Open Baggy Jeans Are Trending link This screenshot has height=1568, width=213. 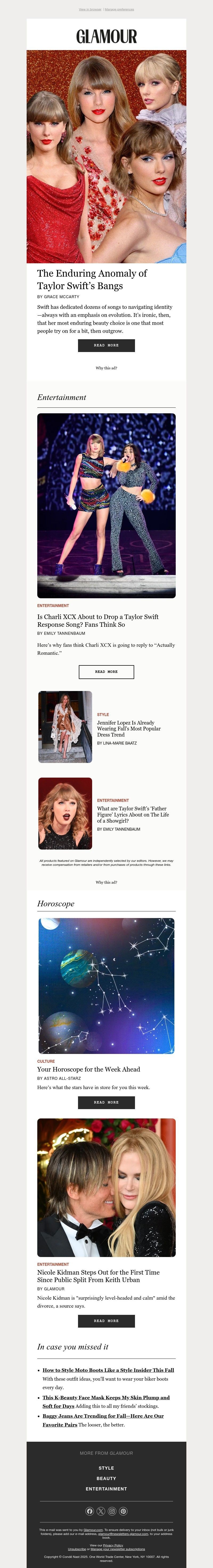(x=103, y=1416)
